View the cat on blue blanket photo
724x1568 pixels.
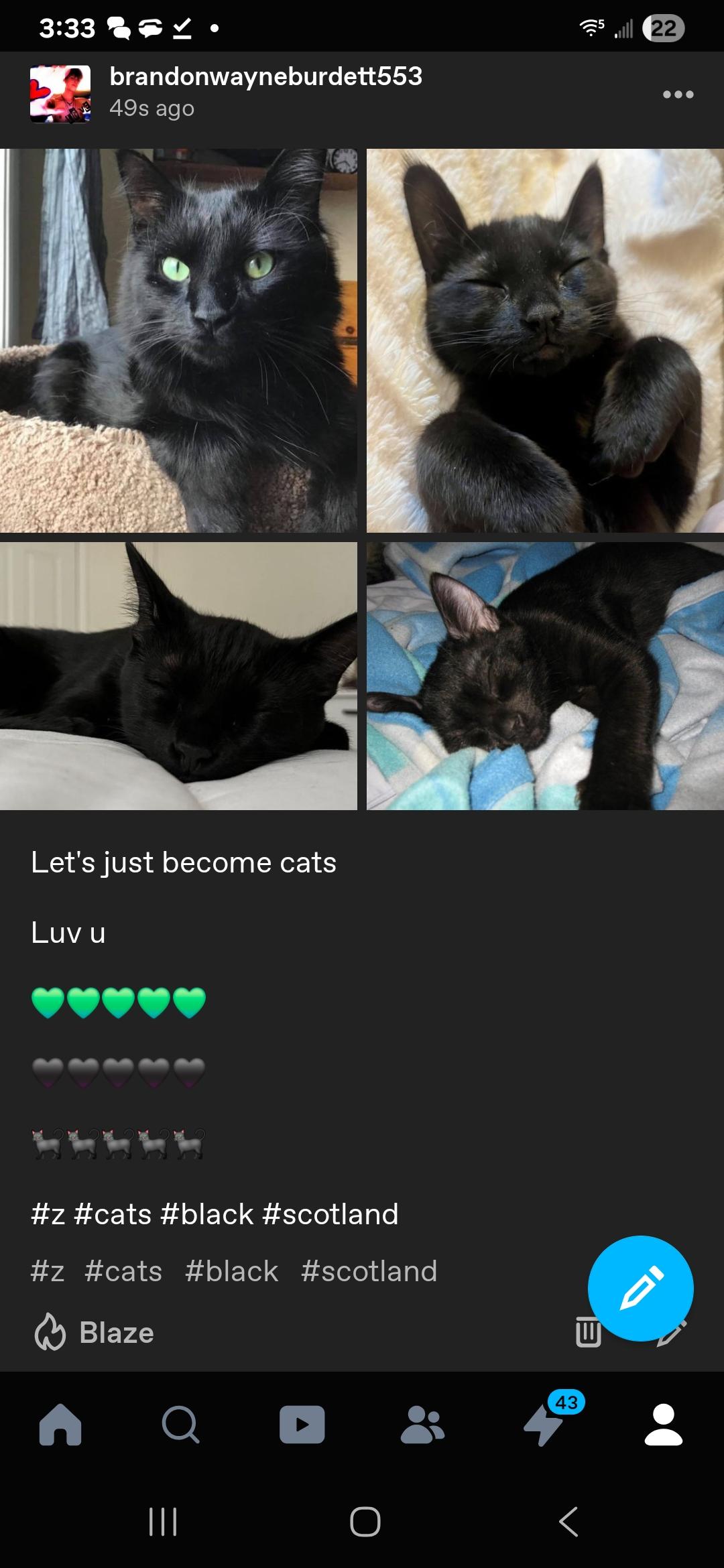pos(545,676)
